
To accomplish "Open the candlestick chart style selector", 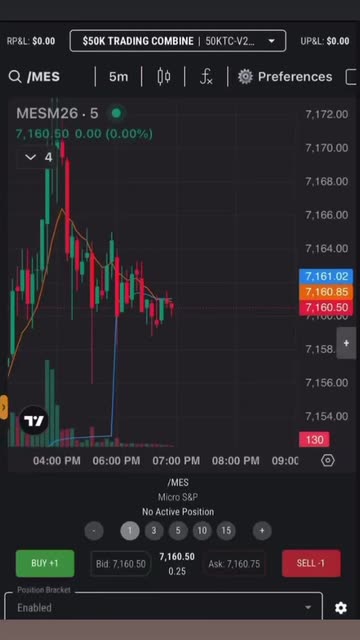I will pos(164,77).
